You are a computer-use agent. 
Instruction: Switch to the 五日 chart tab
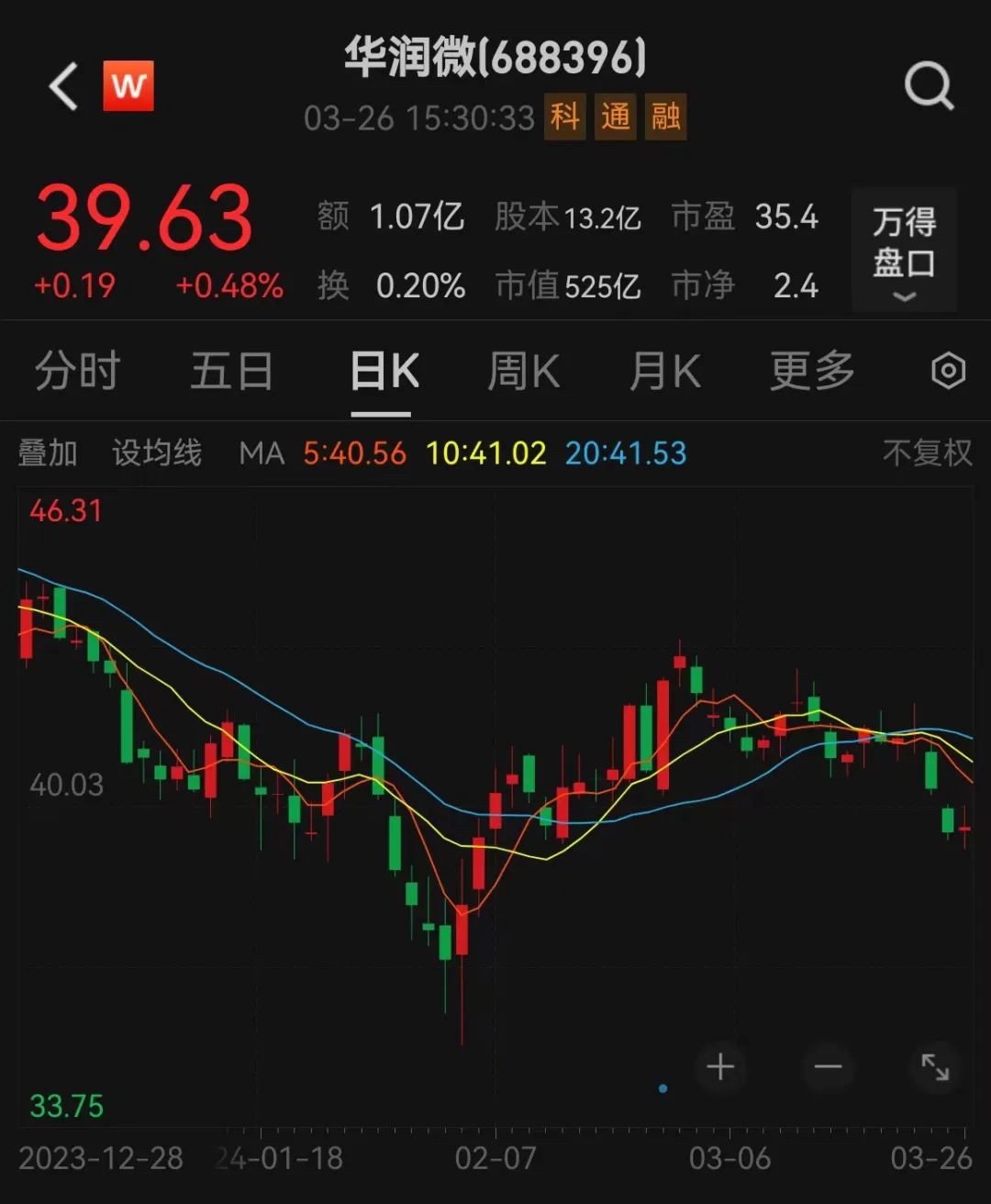(x=231, y=372)
